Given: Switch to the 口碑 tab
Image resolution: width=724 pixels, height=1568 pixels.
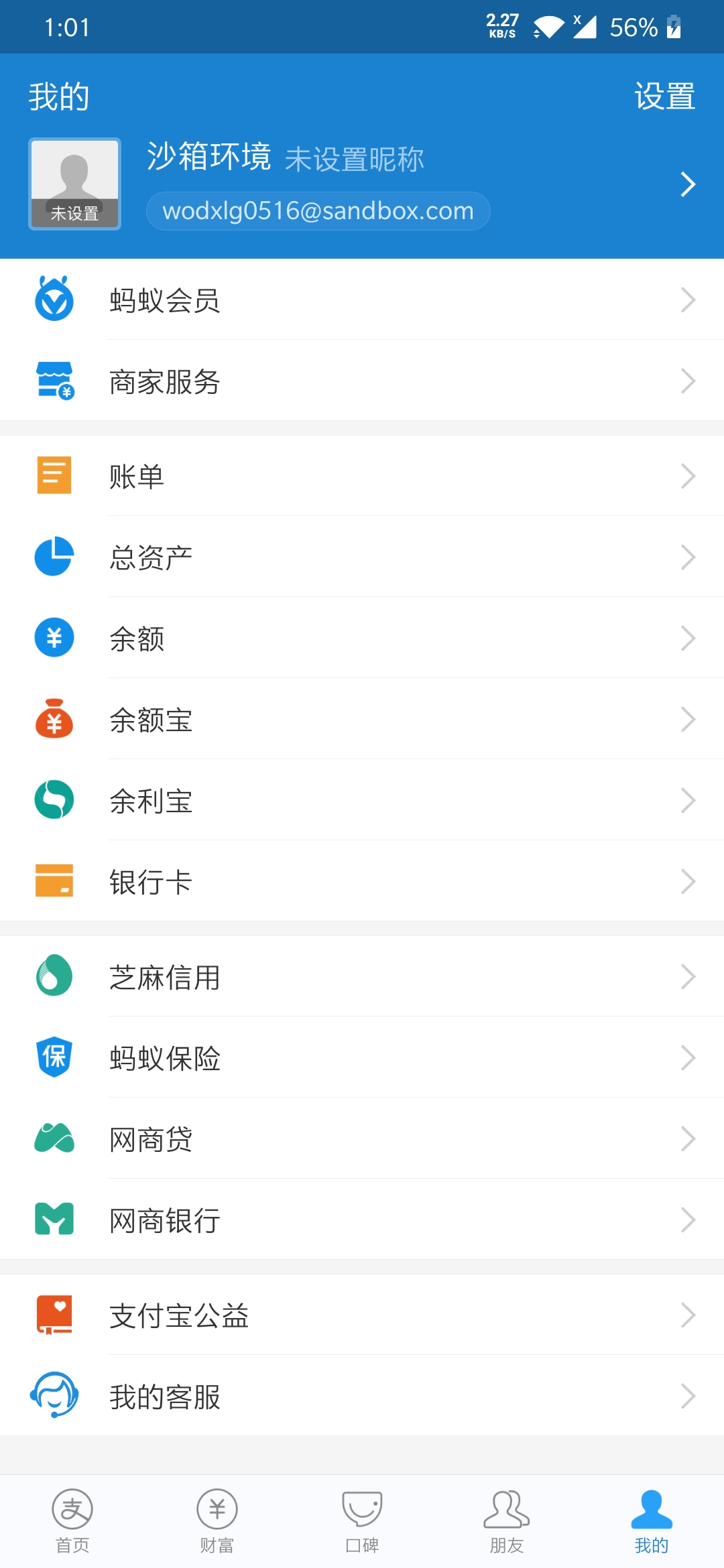Looking at the screenshot, I should click(x=362, y=1521).
